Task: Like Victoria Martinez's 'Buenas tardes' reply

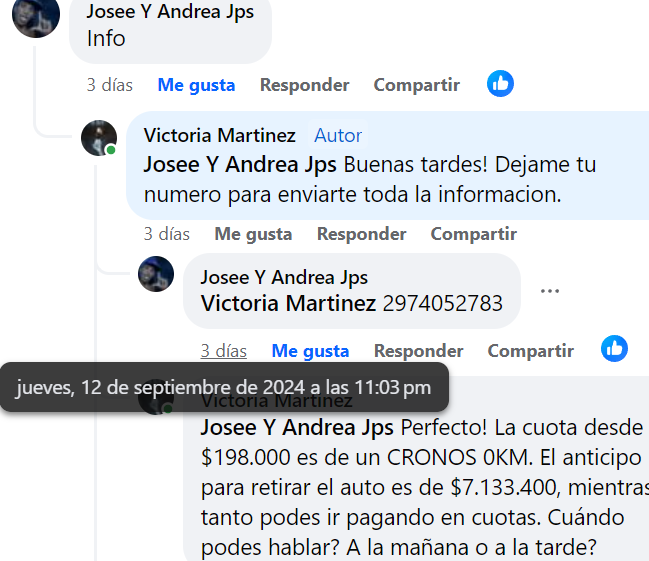Action: (x=253, y=234)
